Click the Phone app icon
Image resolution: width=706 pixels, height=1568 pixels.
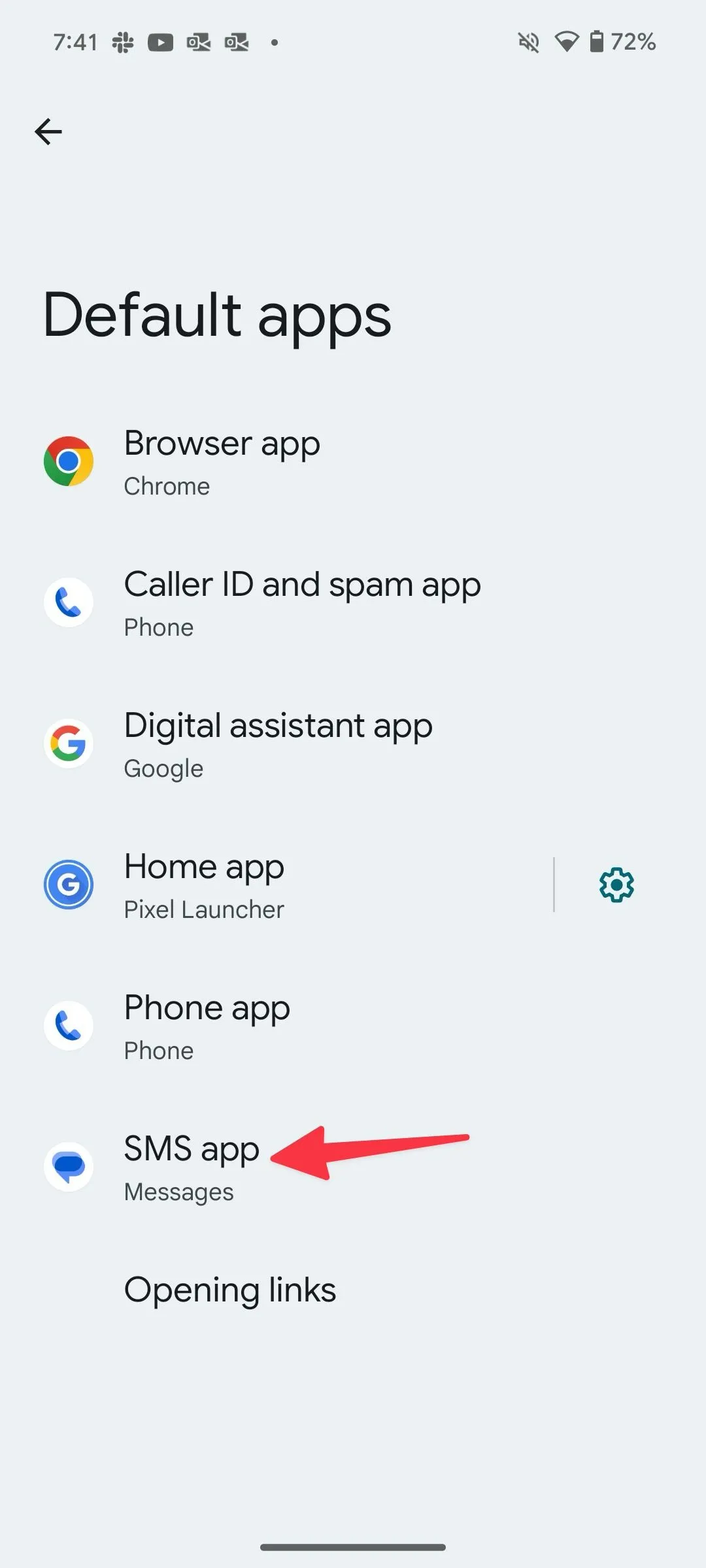68,1025
